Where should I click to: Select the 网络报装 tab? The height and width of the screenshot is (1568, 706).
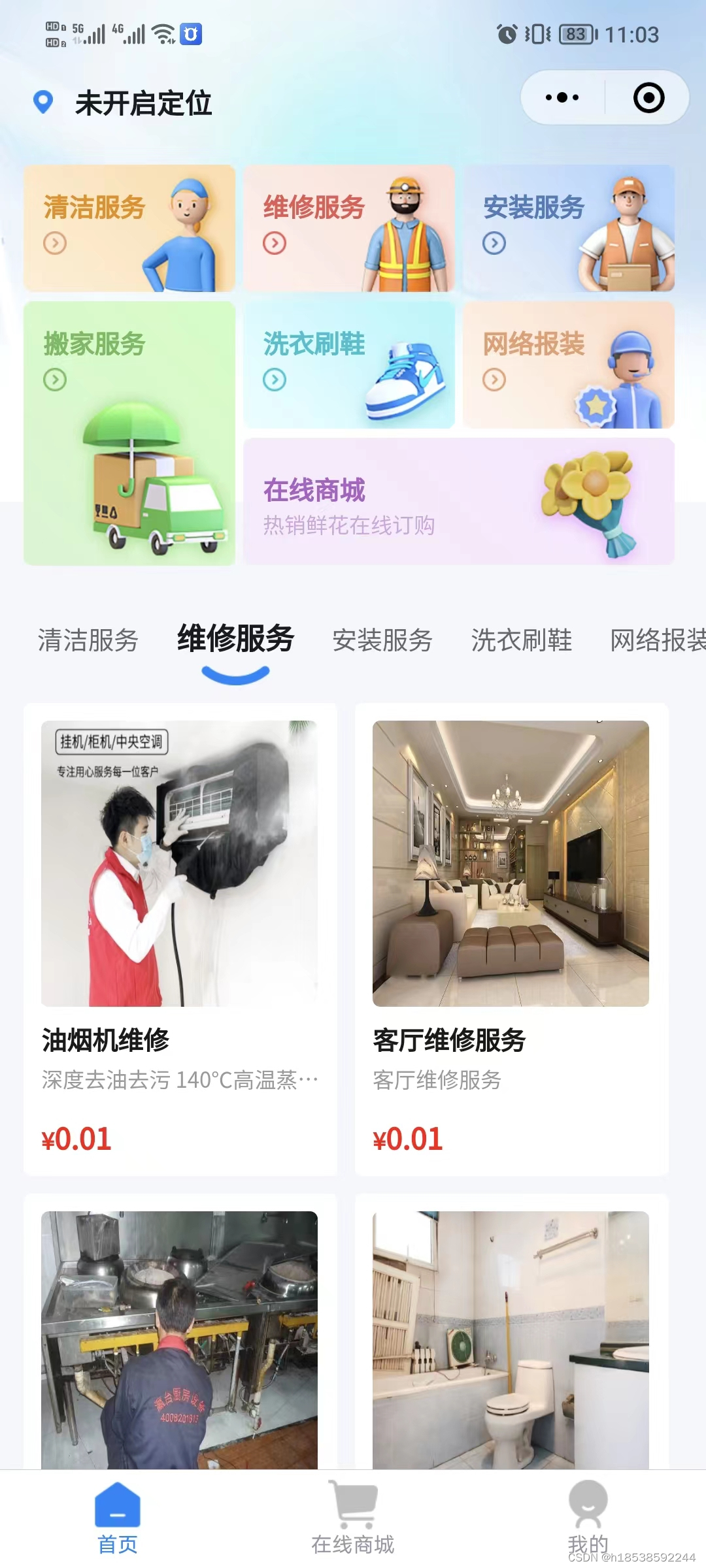[657, 640]
